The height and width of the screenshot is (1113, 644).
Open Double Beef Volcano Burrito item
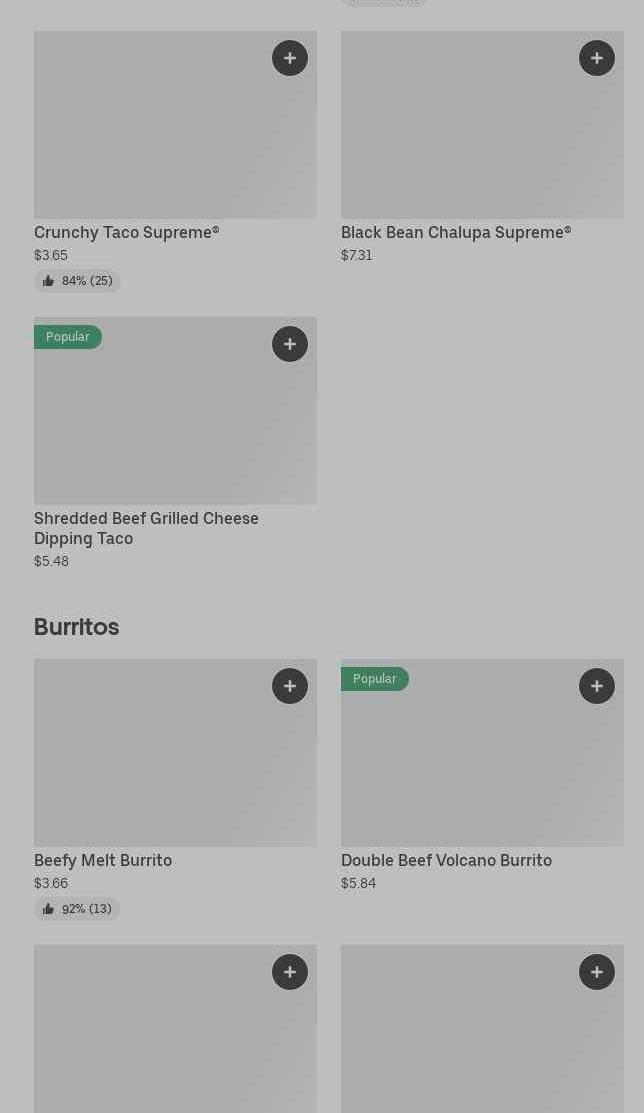[446, 860]
